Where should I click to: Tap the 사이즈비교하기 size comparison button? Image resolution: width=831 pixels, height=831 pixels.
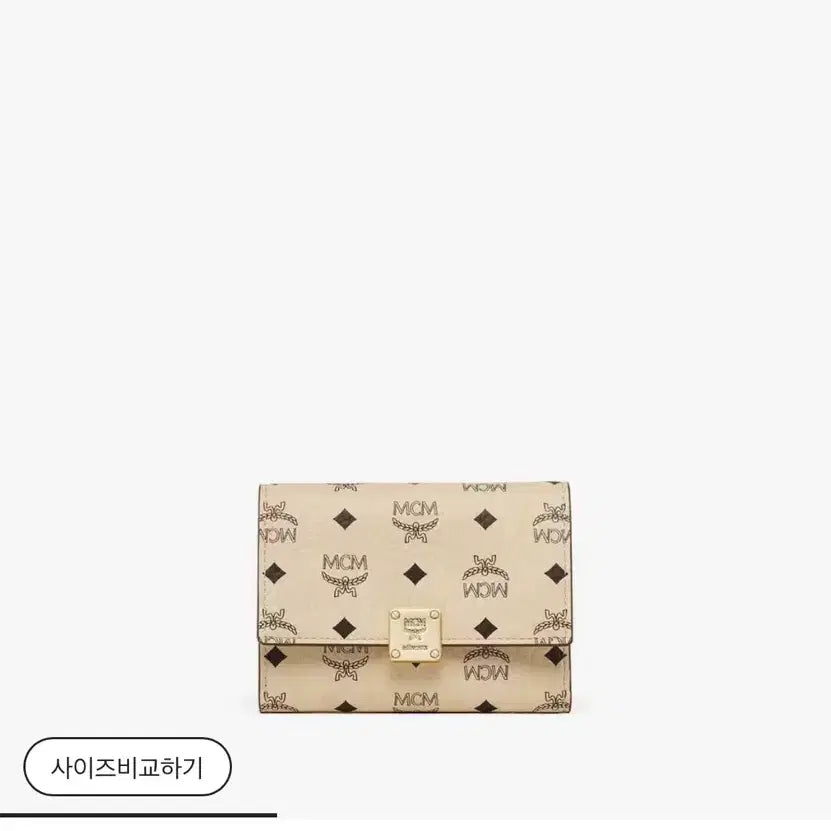click(127, 768)
